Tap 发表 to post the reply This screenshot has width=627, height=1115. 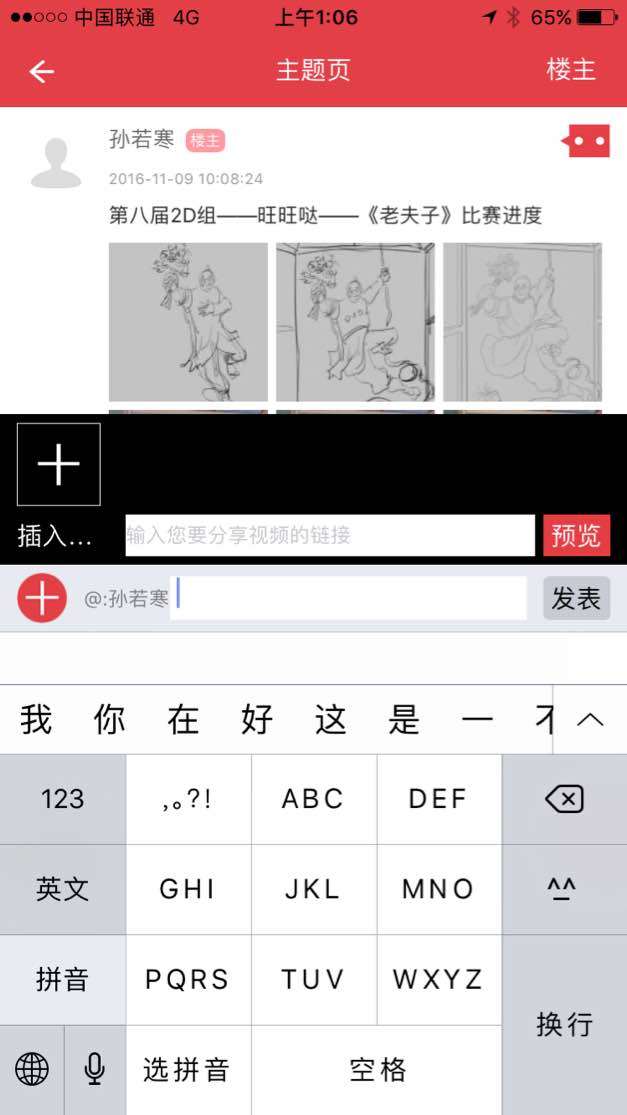tap(576, 598)
